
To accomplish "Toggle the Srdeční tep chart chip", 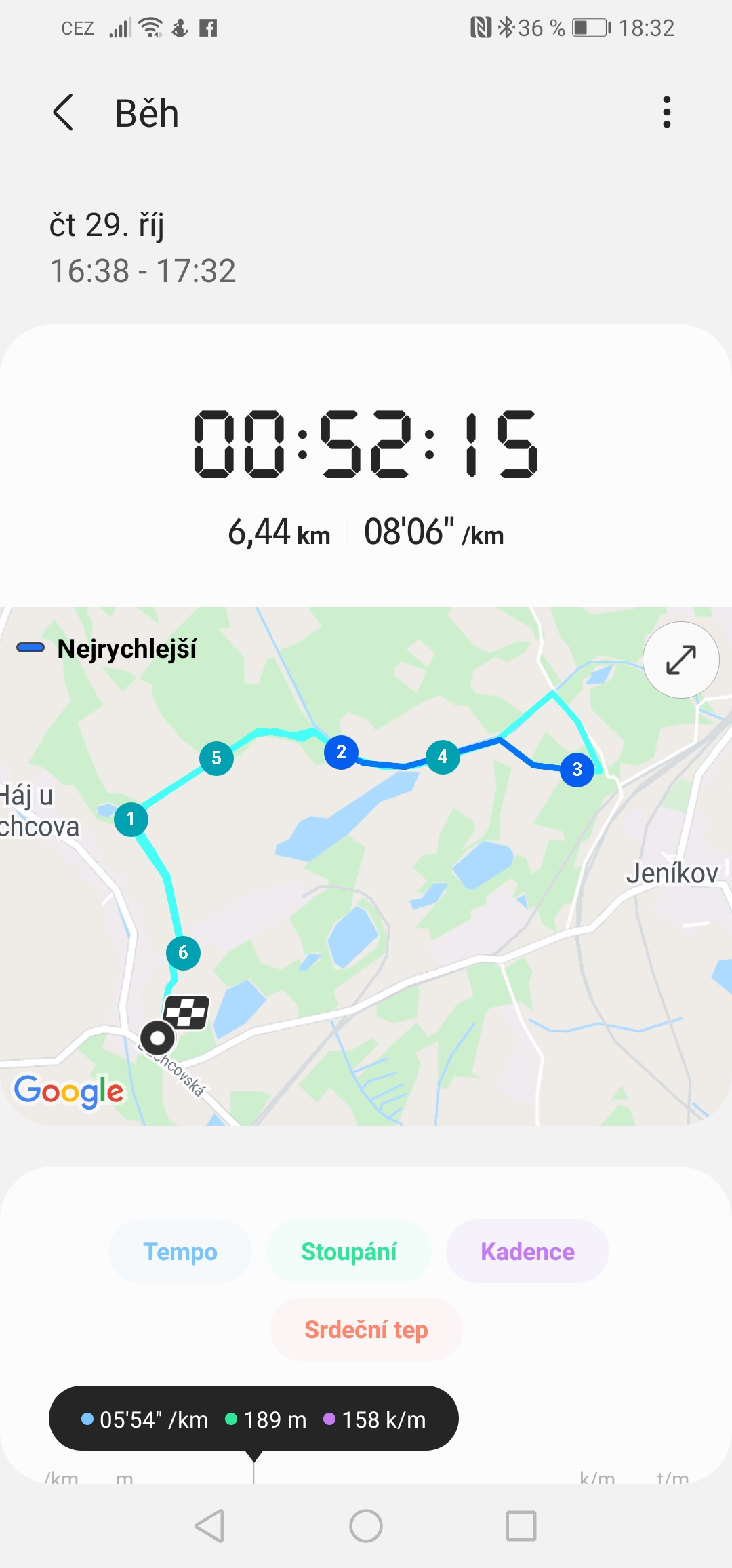I will pos(366,1329).
